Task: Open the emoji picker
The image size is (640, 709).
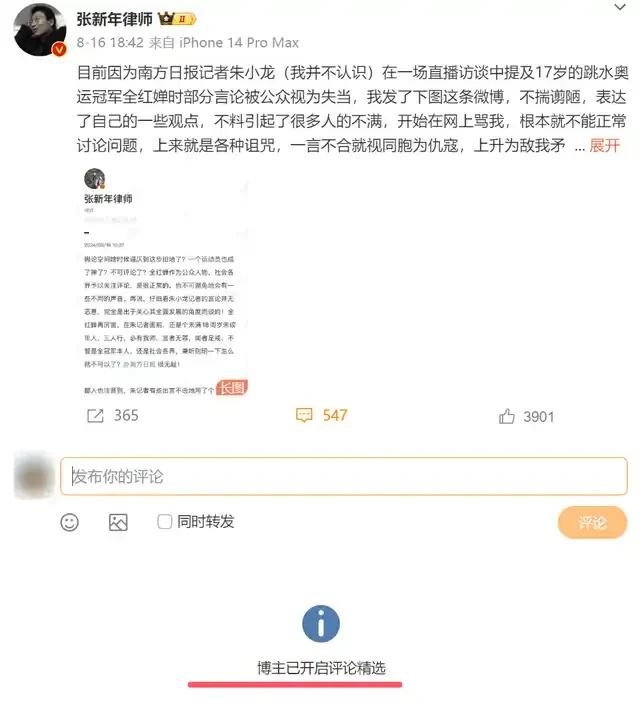Action: [x=69, y=522]
